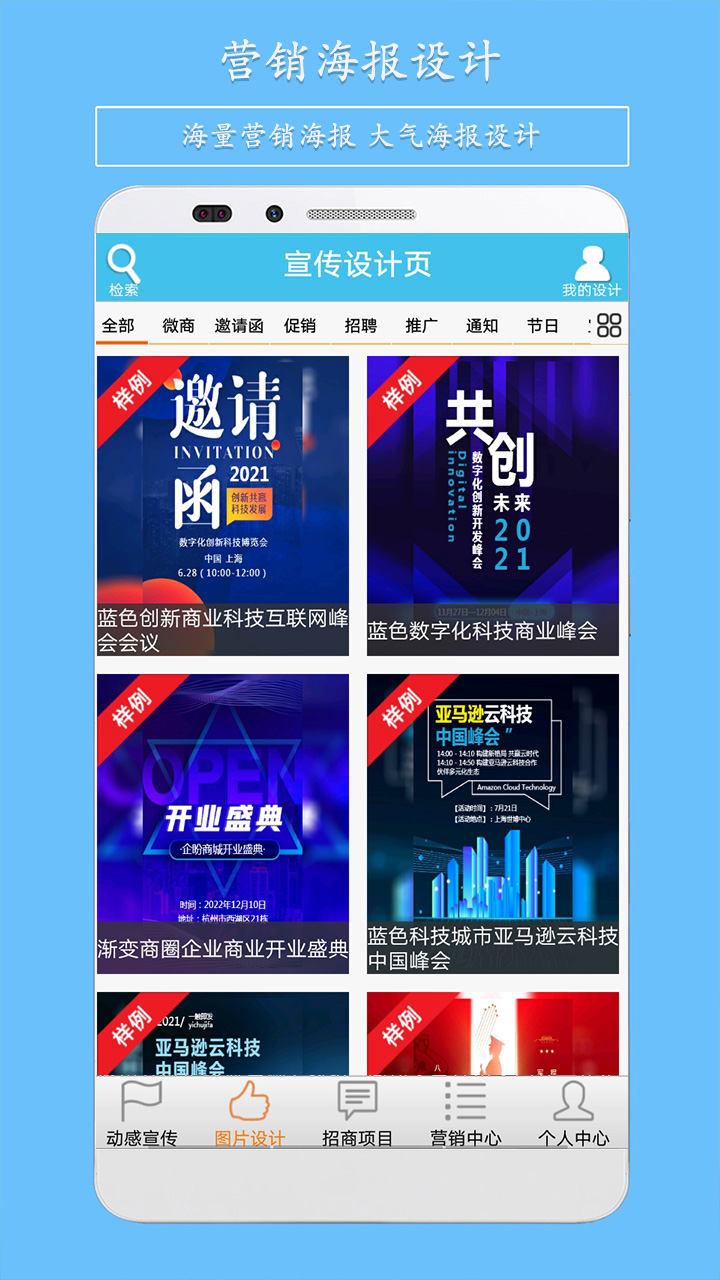Select the 通知 category tab
The width and height of the screenshot is (720, 1280).
pos(483,325)
